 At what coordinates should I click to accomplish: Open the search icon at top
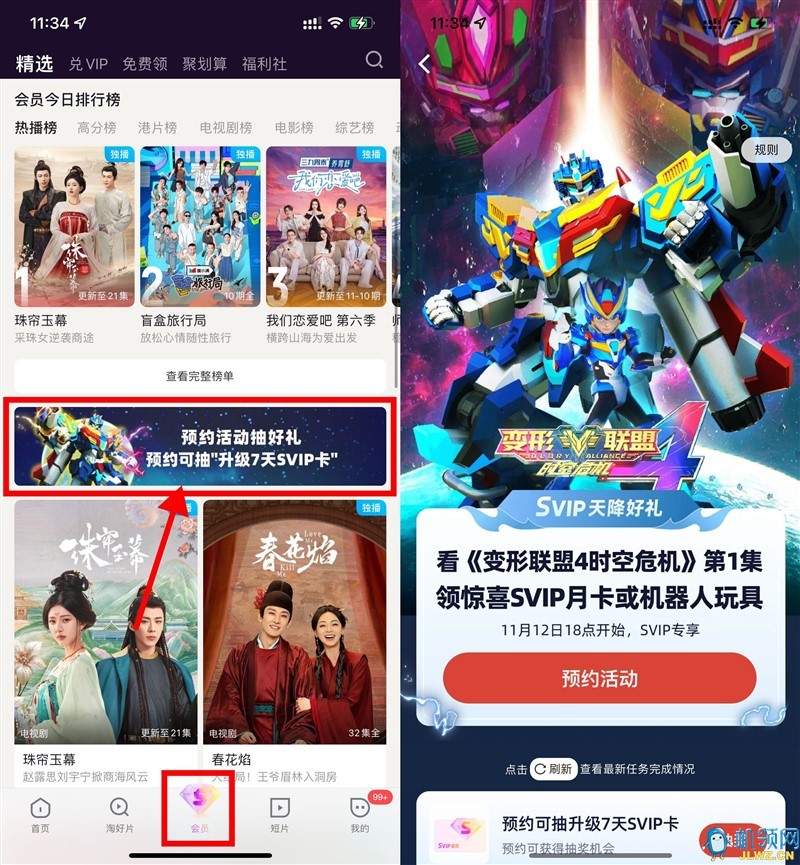click(374, 60)
